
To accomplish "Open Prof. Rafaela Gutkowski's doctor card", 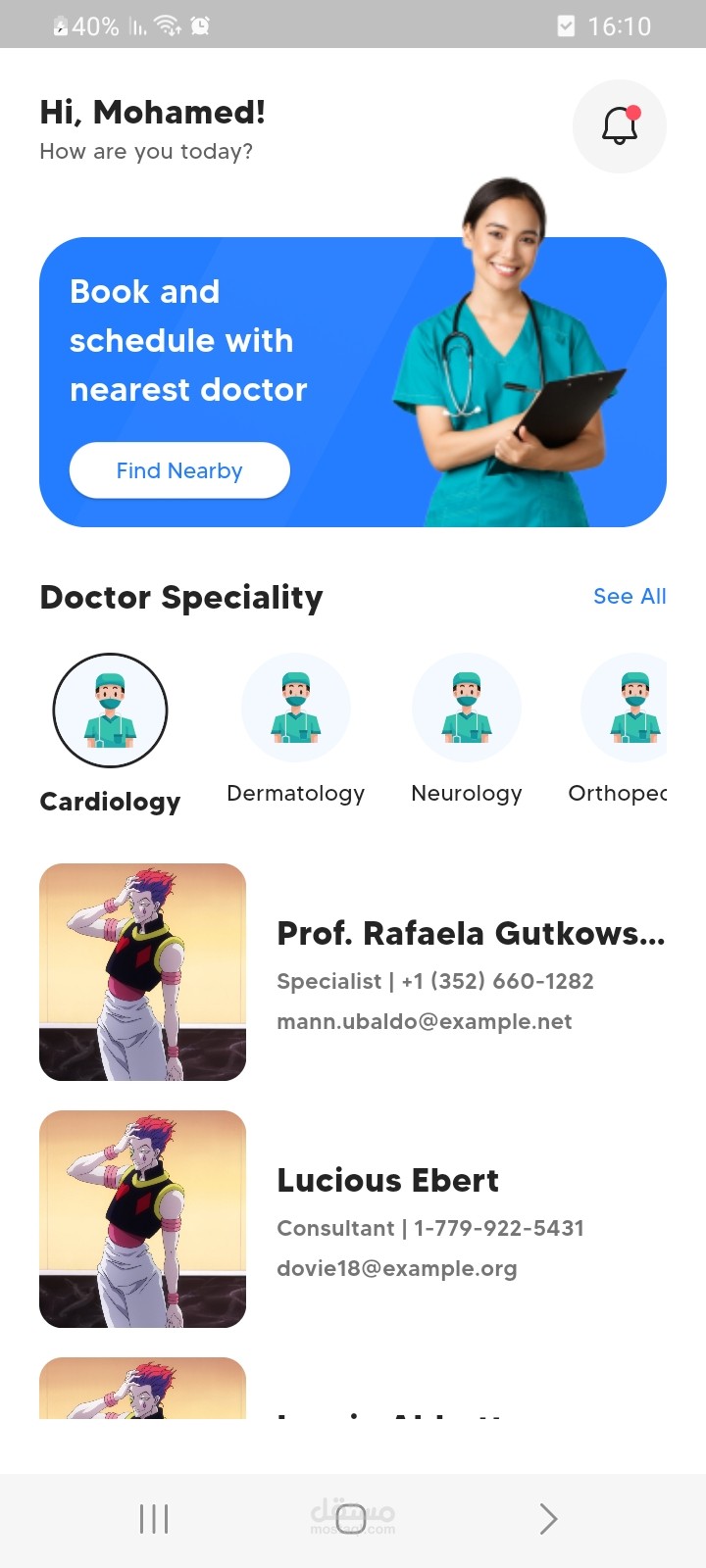I will point(353,972).
